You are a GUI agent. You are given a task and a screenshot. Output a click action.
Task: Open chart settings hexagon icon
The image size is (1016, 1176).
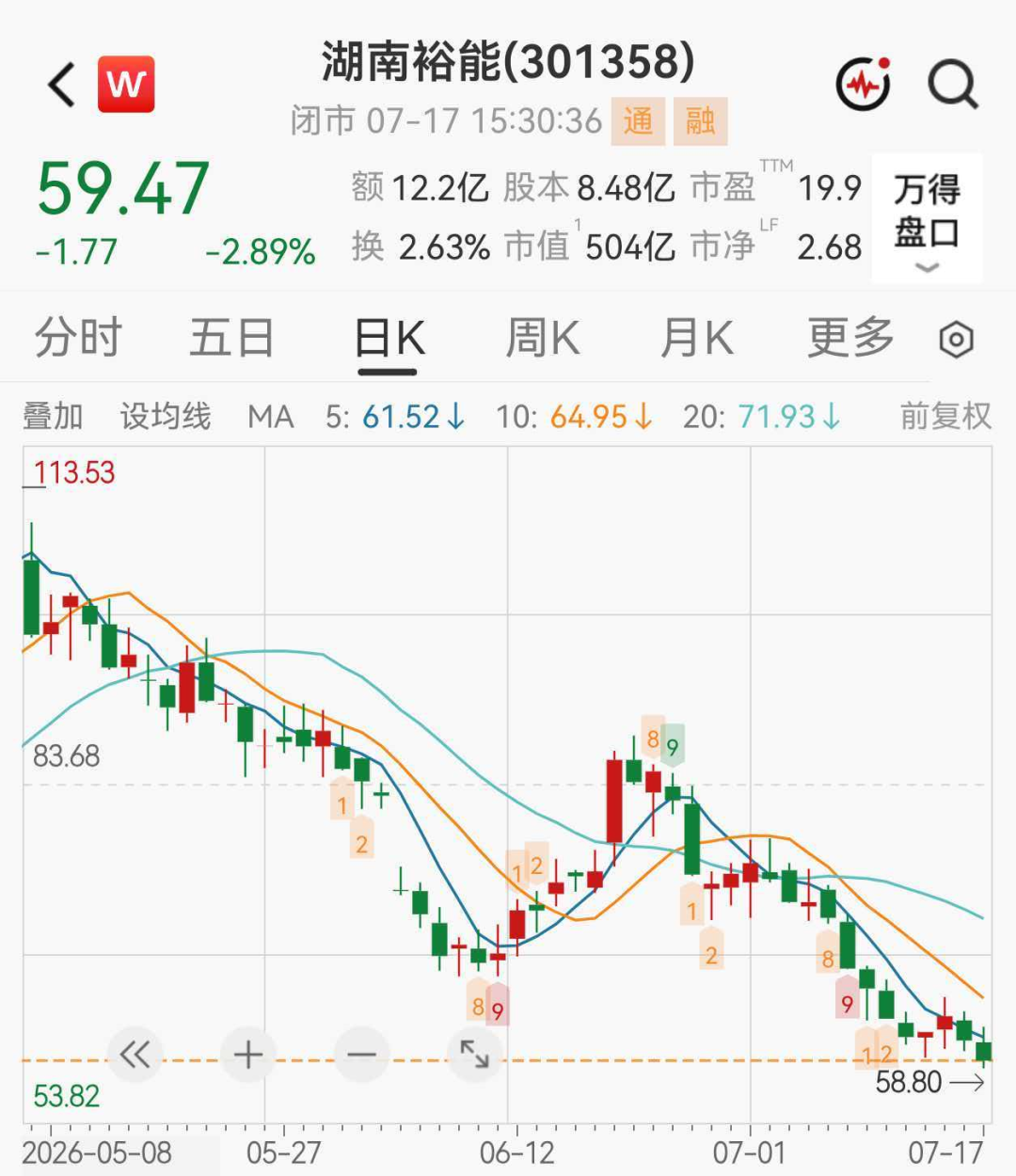[956, 340]
